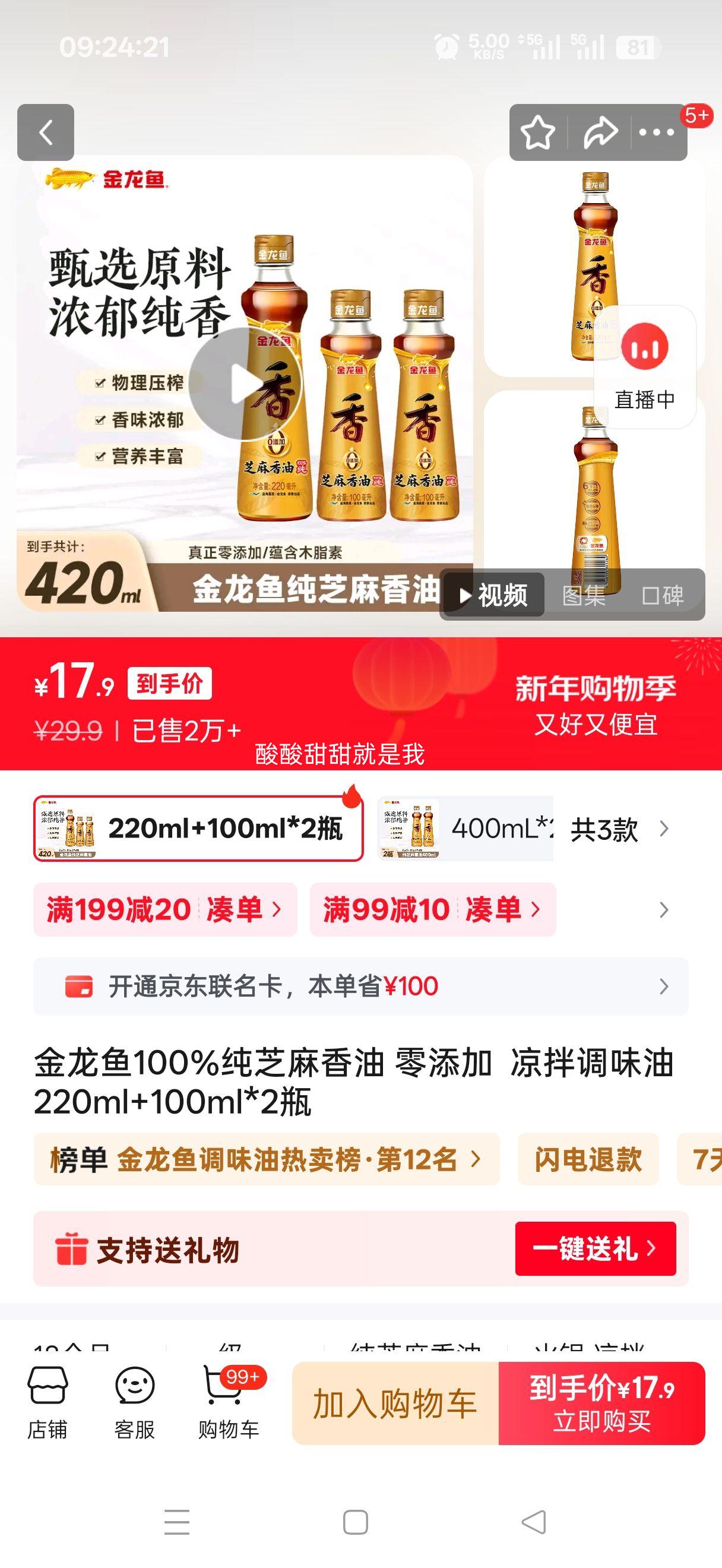Select the 400mL*2 package option
The width and height of the screenshot is (722, 1568).
coord(480,829)
